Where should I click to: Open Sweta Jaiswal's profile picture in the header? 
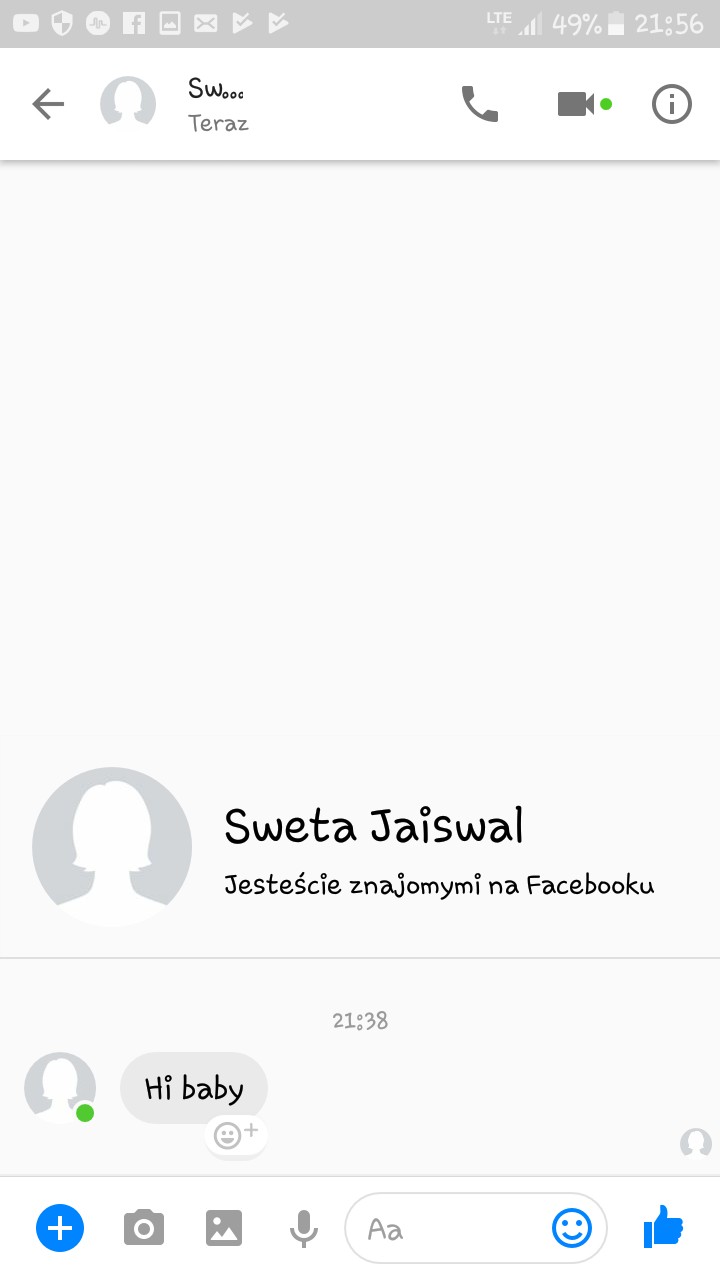click(x=128, y=104)
